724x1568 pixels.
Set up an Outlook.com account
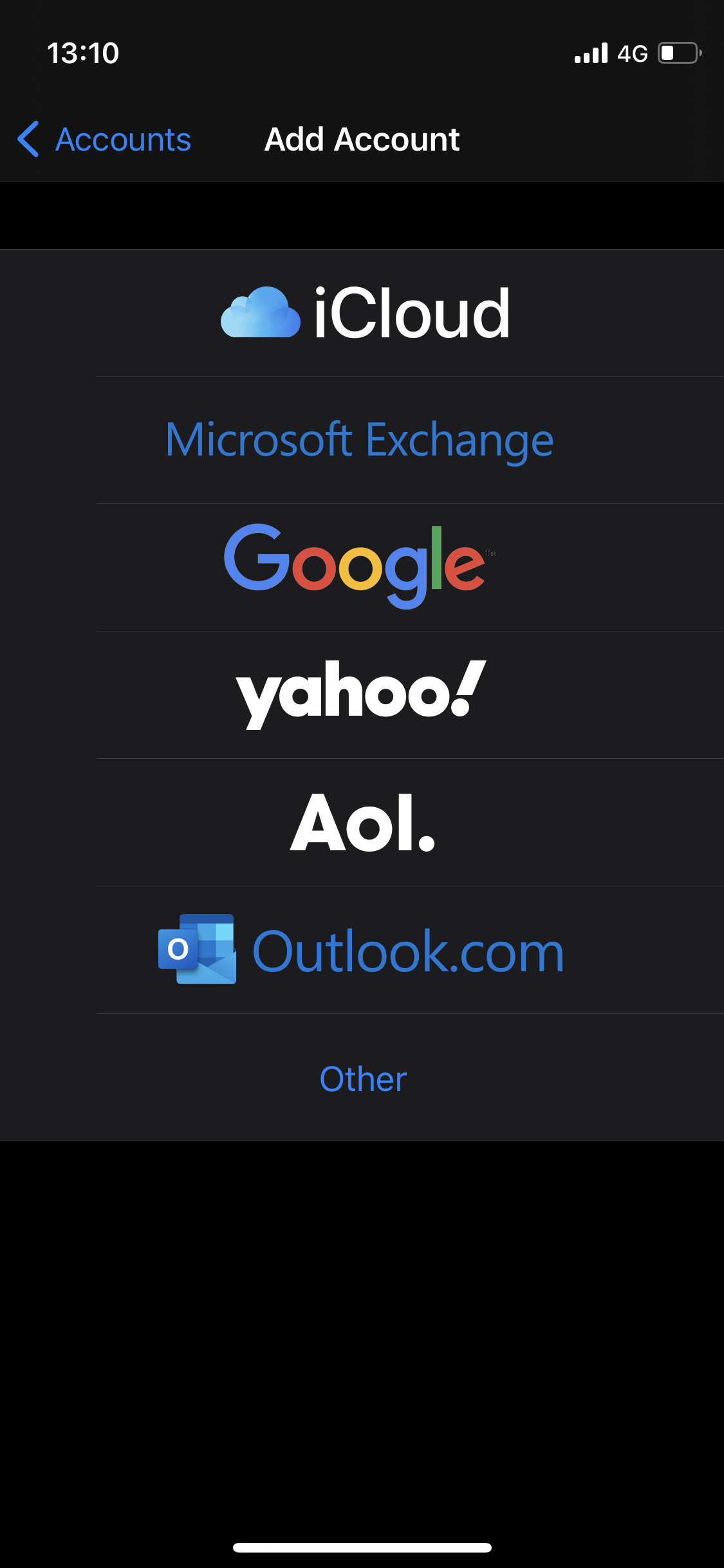click(x=362, y=950)
